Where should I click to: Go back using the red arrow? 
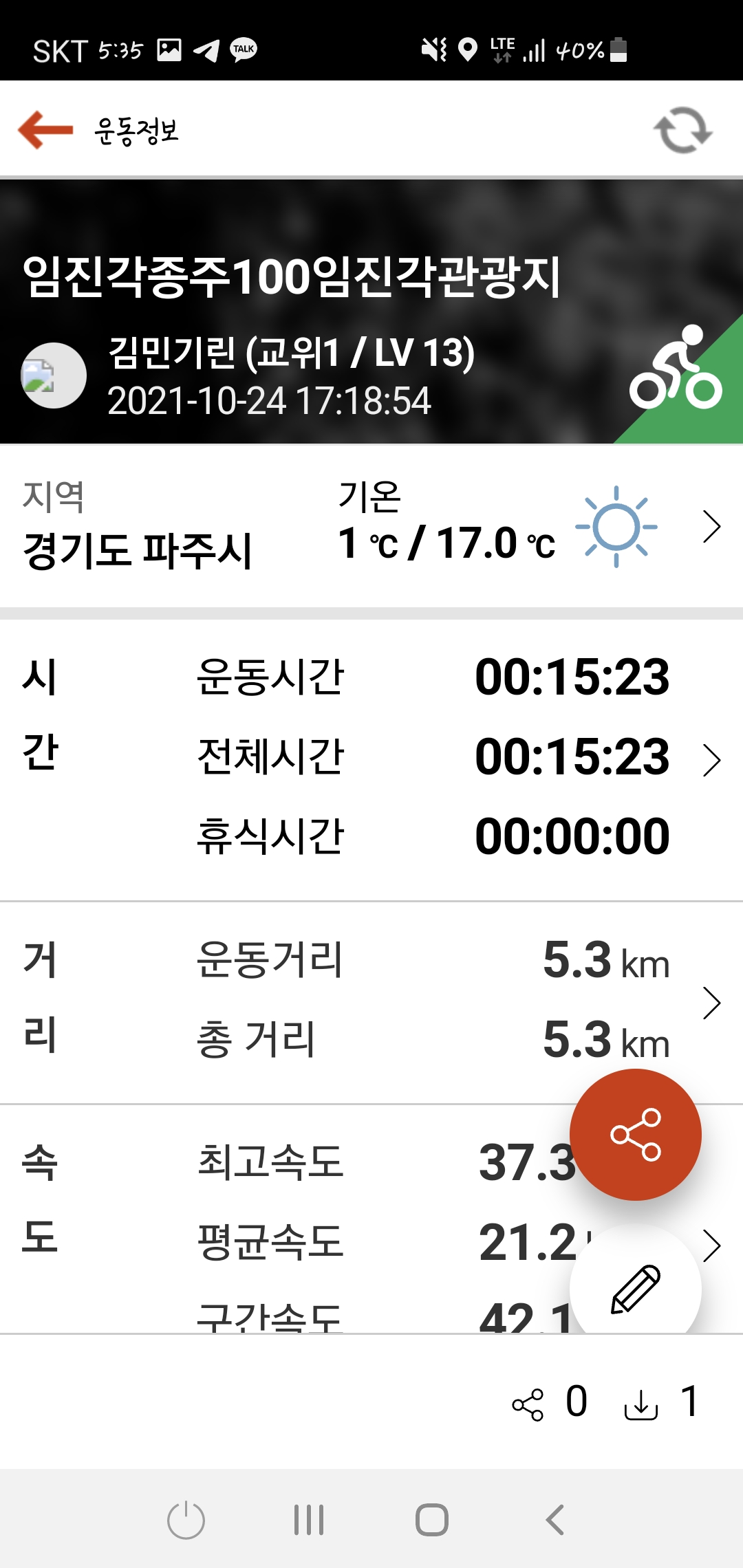coord(45,129)
